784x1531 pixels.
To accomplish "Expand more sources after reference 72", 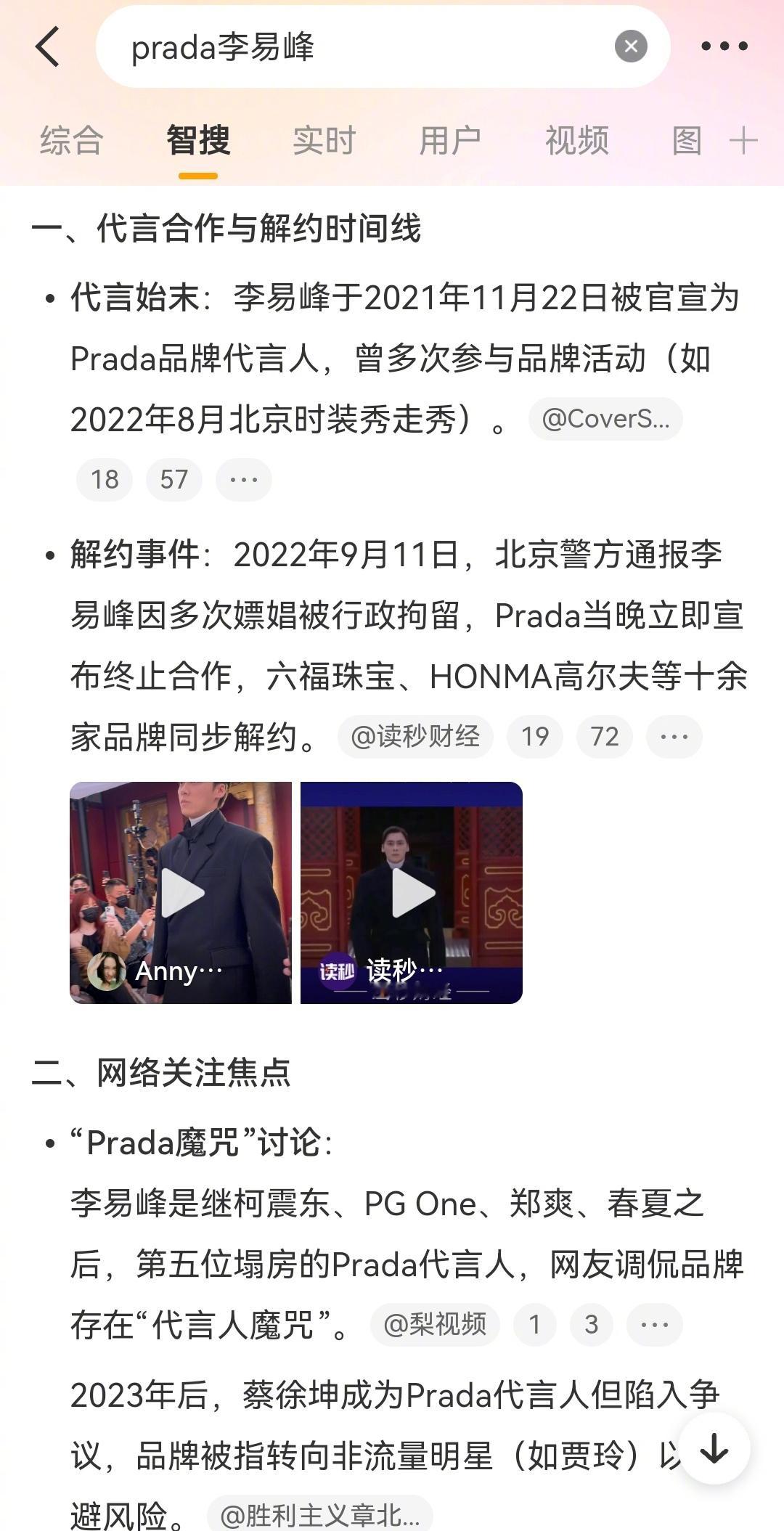I will [674, 737].
